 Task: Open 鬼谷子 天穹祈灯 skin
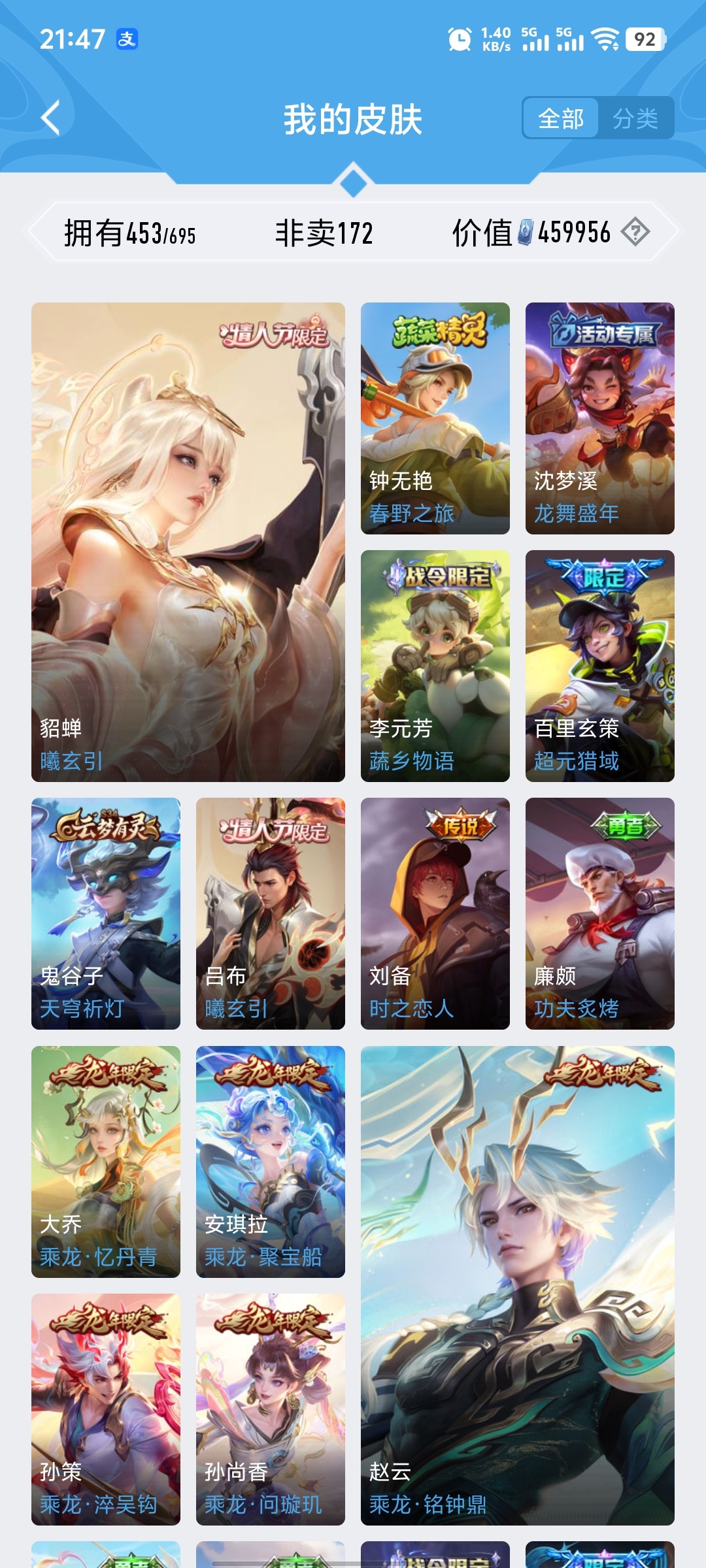coord(106,913)
